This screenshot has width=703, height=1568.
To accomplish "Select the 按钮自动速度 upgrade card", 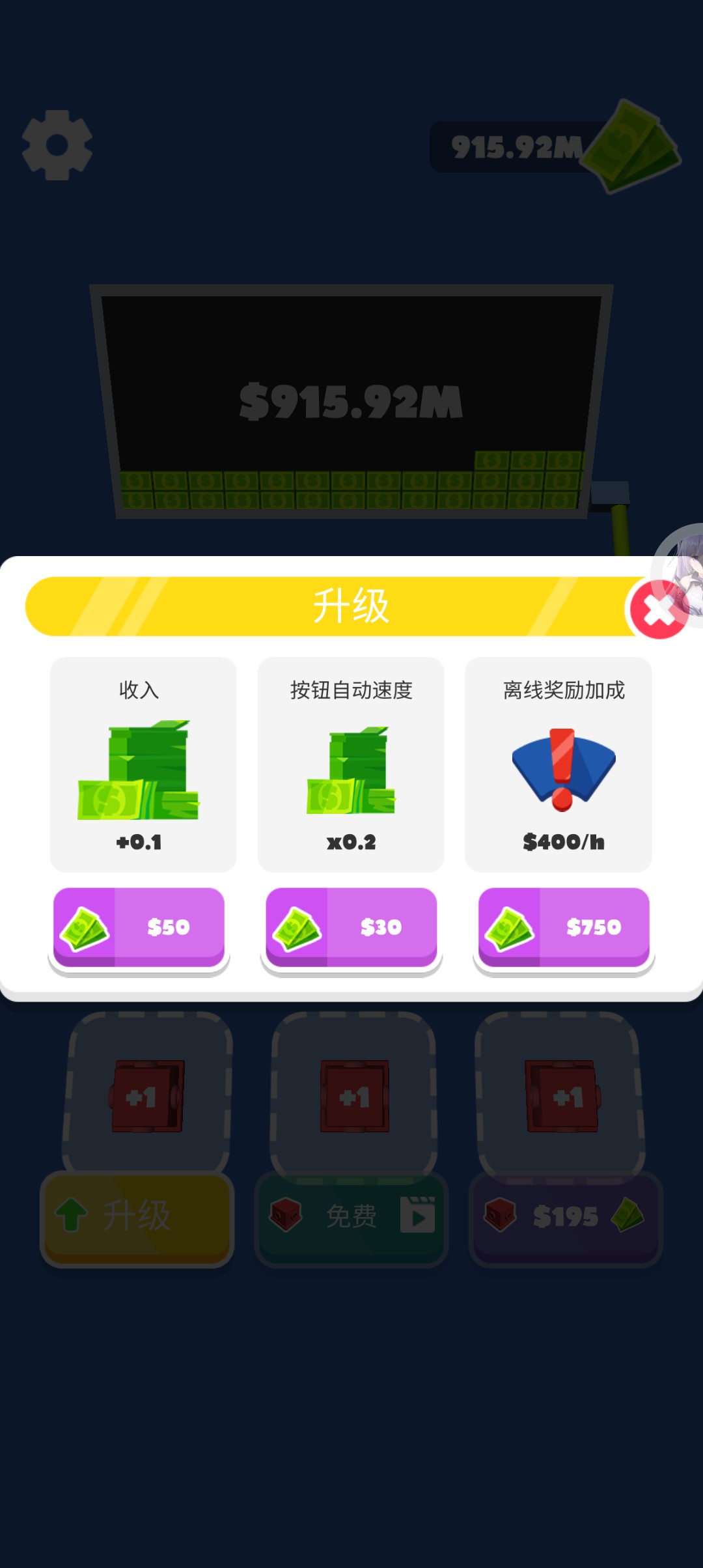I will [x=351, y=764].
